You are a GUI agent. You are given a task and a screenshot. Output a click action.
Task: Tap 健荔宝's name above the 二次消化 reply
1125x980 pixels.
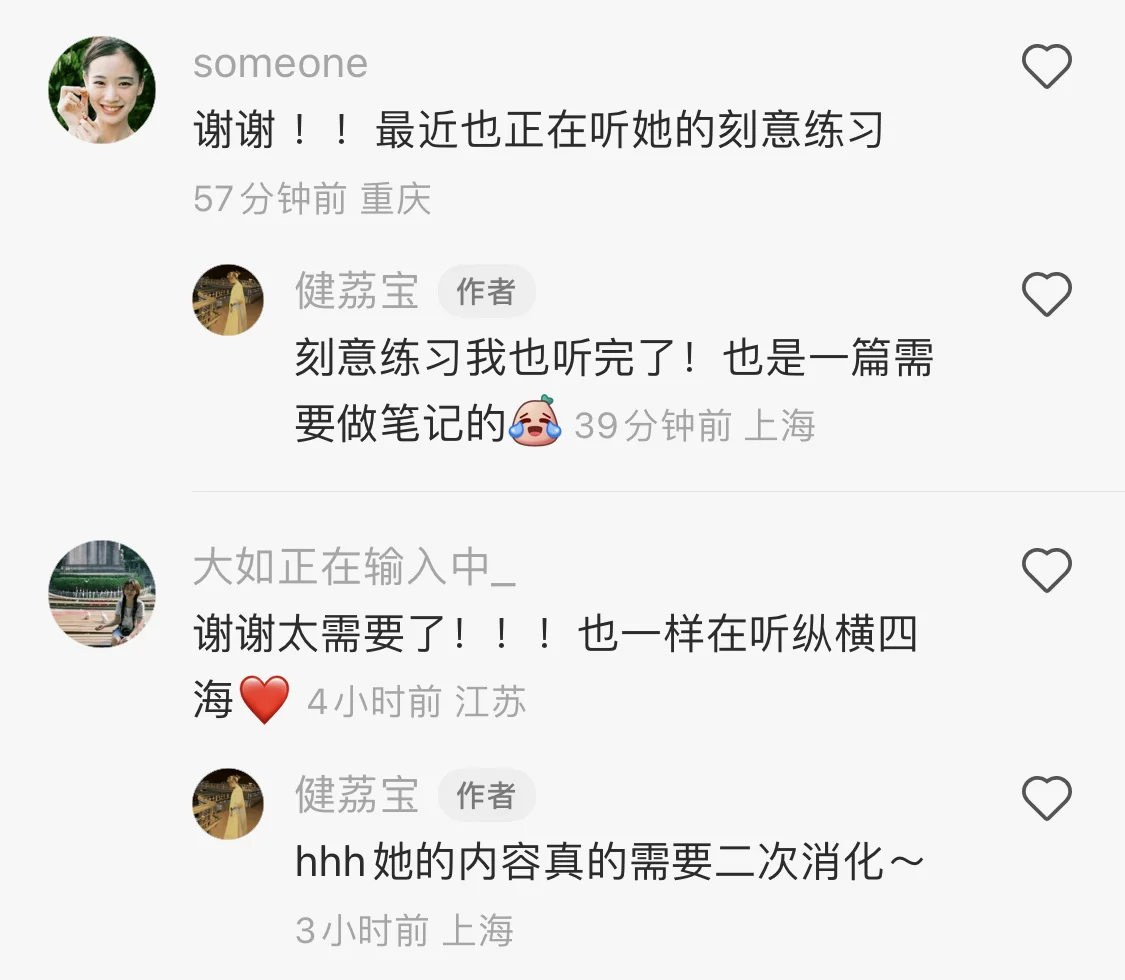[356, 796]
